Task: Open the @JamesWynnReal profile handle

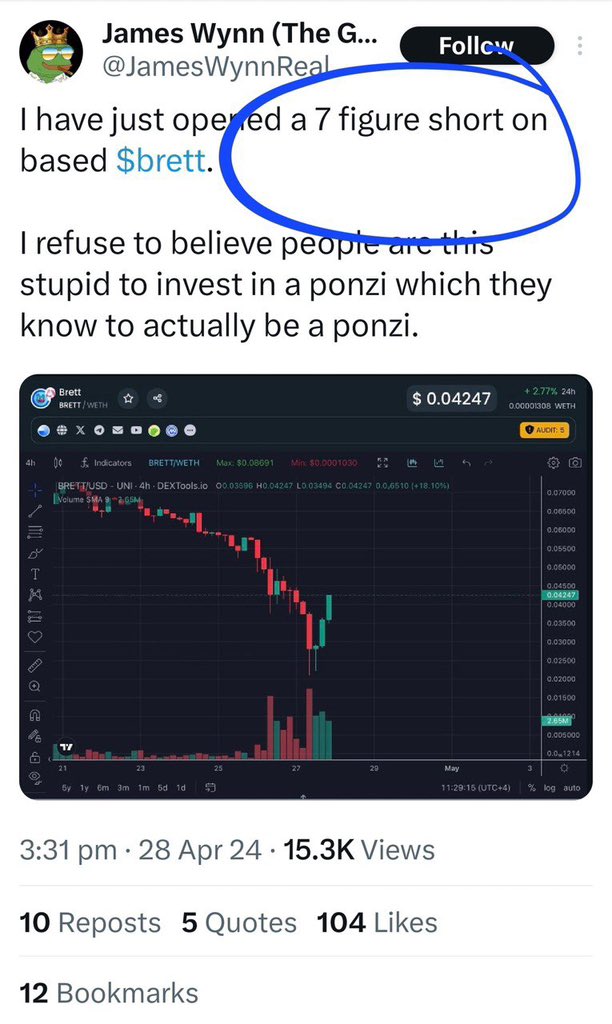Action: pos(216,67)
